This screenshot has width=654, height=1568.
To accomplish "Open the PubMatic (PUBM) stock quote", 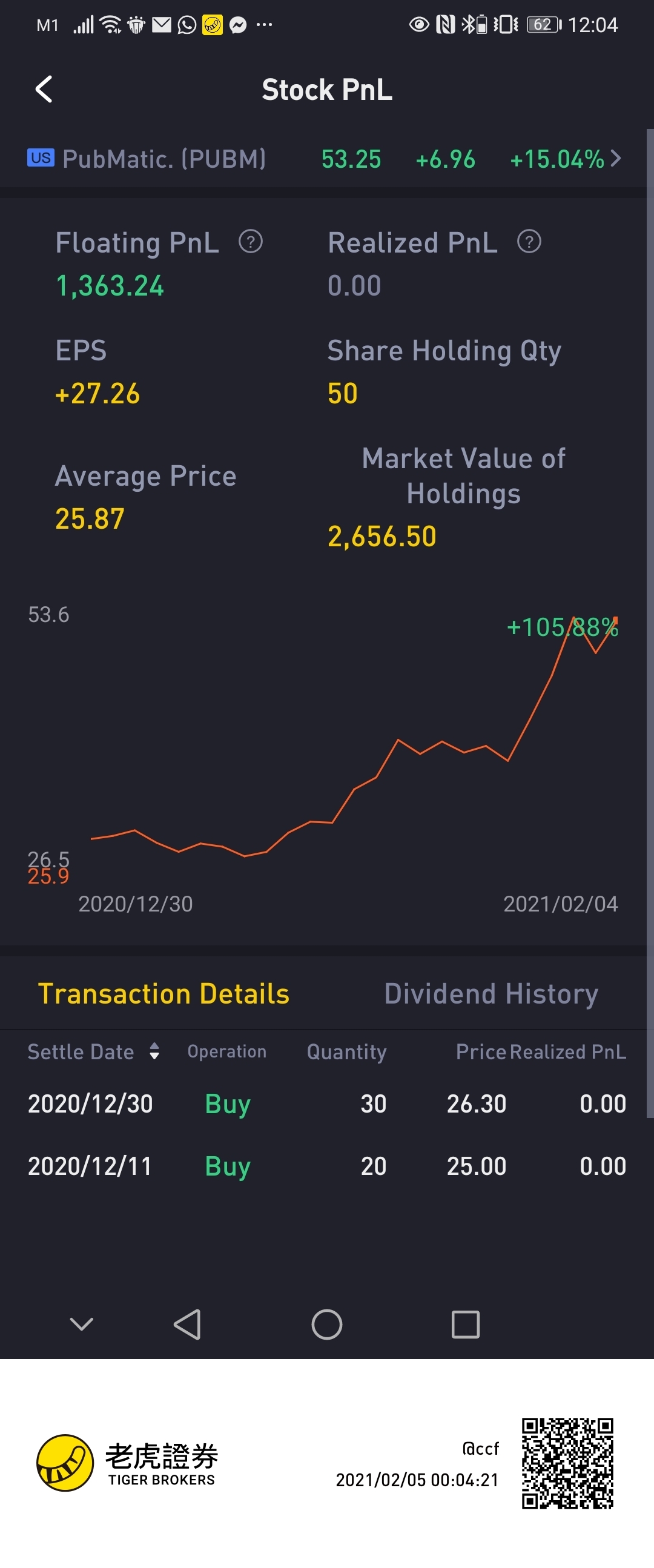I will [325, 159].
